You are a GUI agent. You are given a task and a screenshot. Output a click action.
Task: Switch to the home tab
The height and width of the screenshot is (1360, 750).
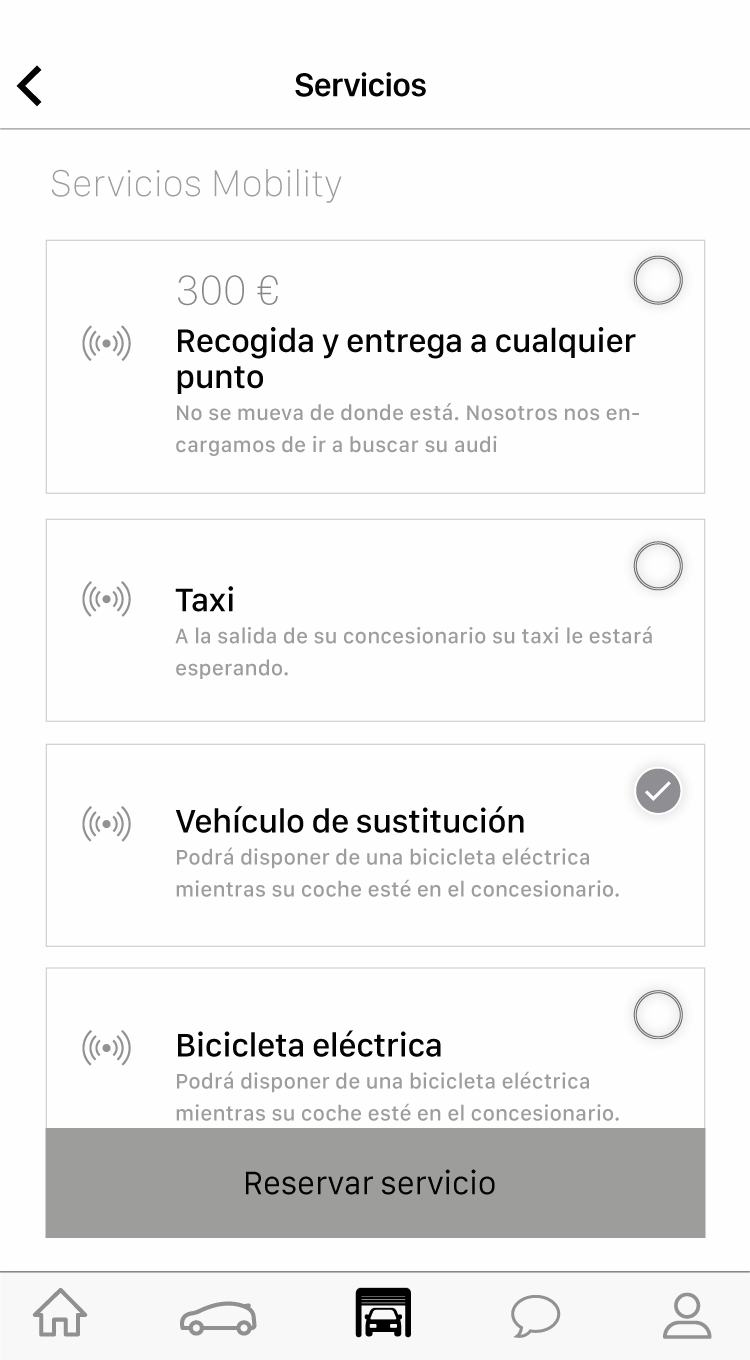pyautogui.click(x=61, y=1314)
